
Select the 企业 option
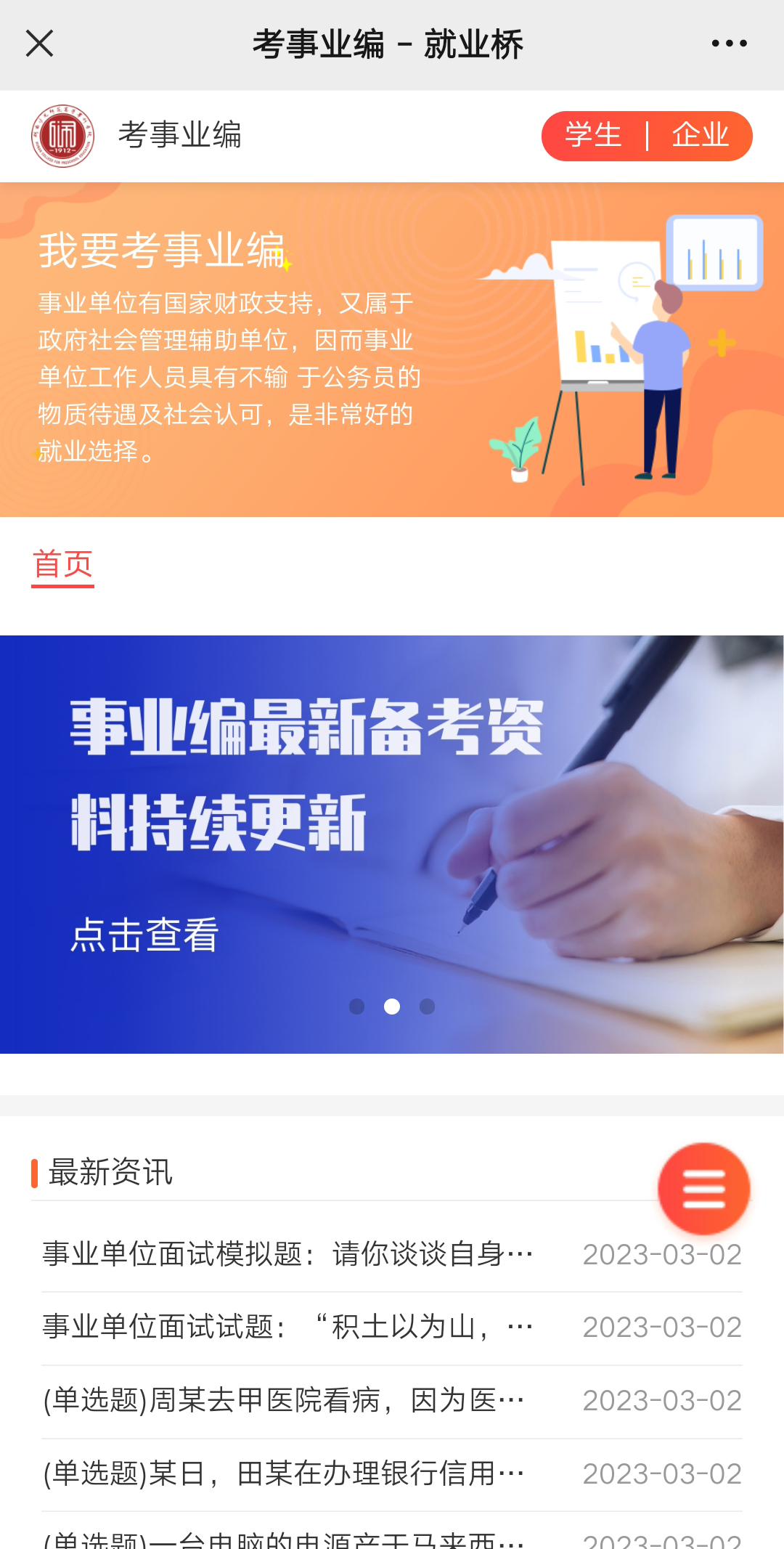[700, 136]
